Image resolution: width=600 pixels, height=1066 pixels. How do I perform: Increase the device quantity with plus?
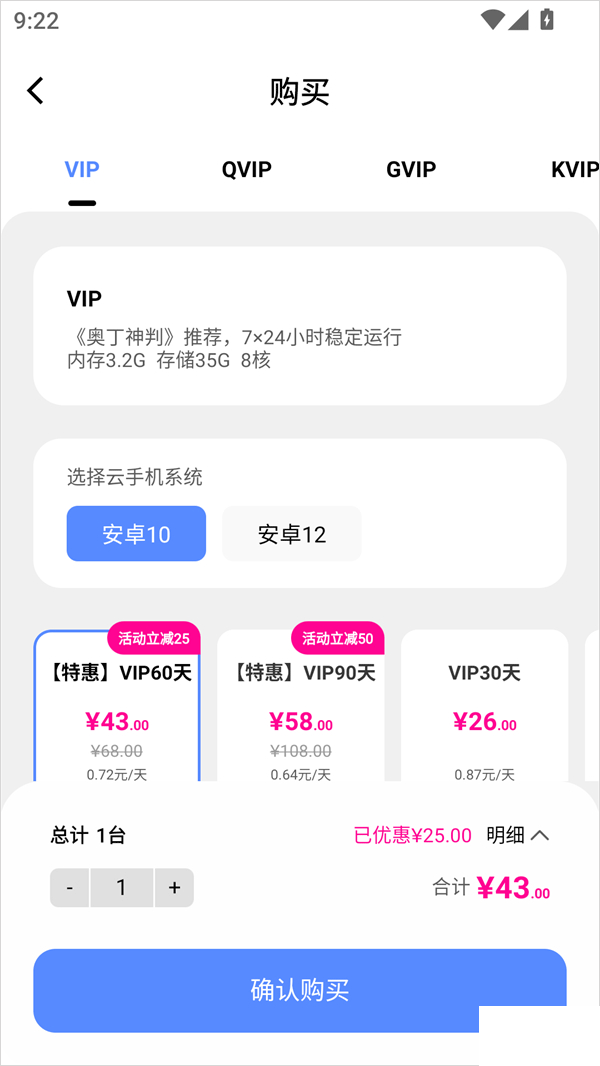(x=174, y=888)
